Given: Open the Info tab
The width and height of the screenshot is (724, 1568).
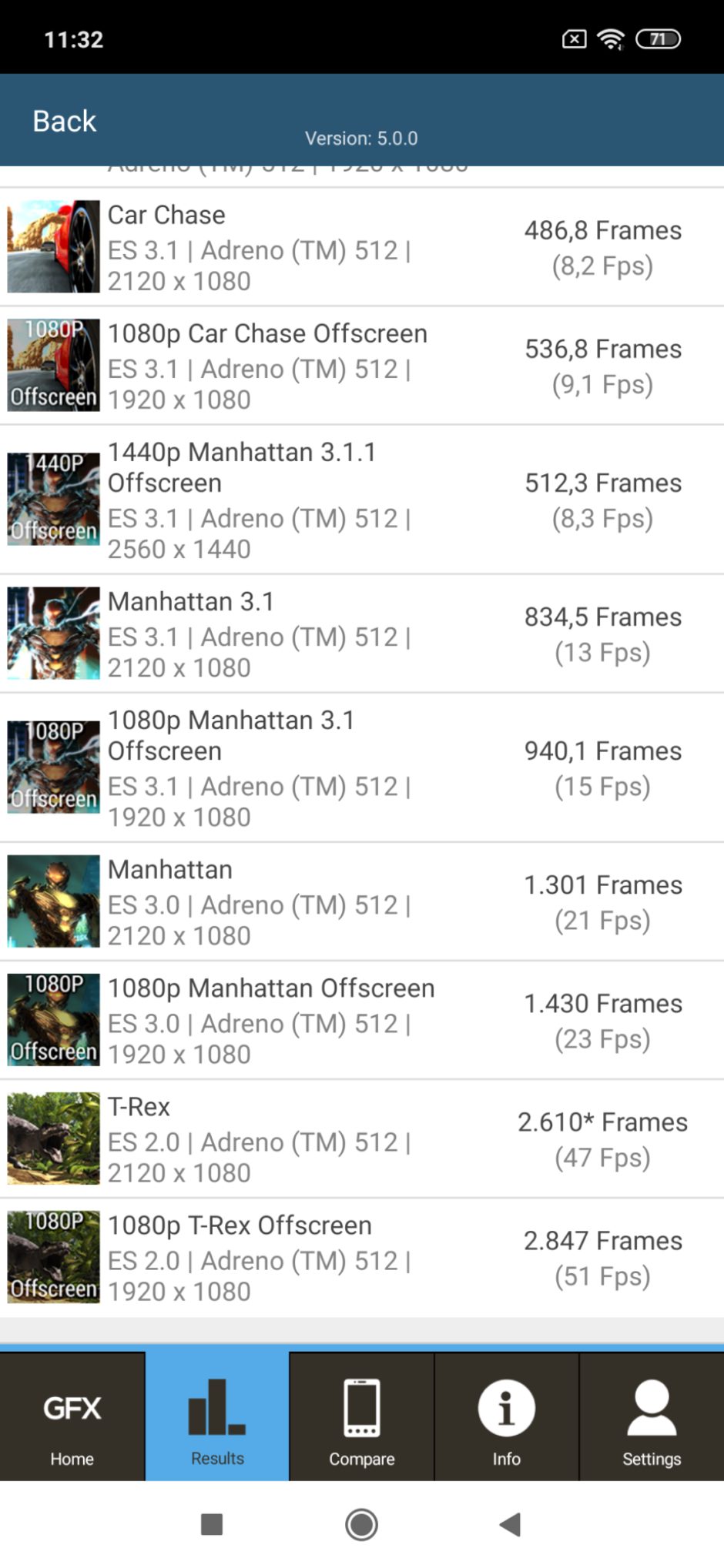Looking at the screenshot, I should pos(507,1416).
